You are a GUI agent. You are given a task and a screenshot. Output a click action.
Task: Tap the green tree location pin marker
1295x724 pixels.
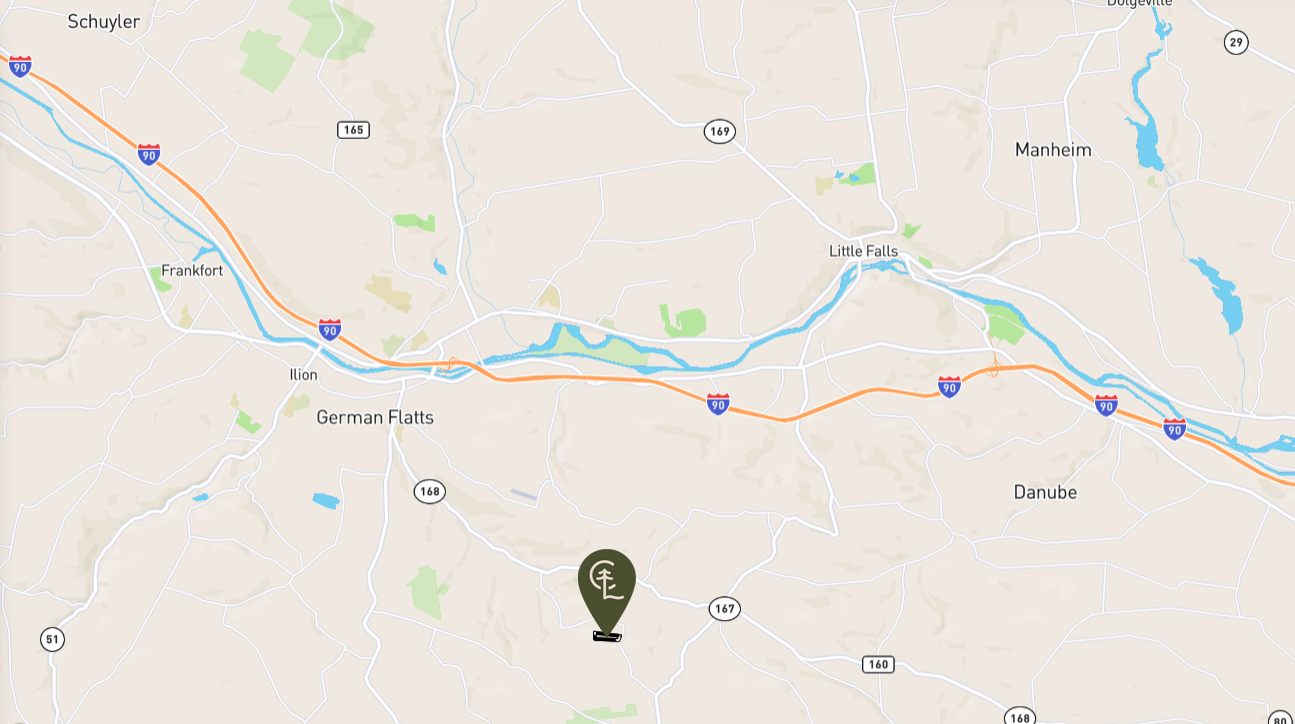tap(606, 585)
